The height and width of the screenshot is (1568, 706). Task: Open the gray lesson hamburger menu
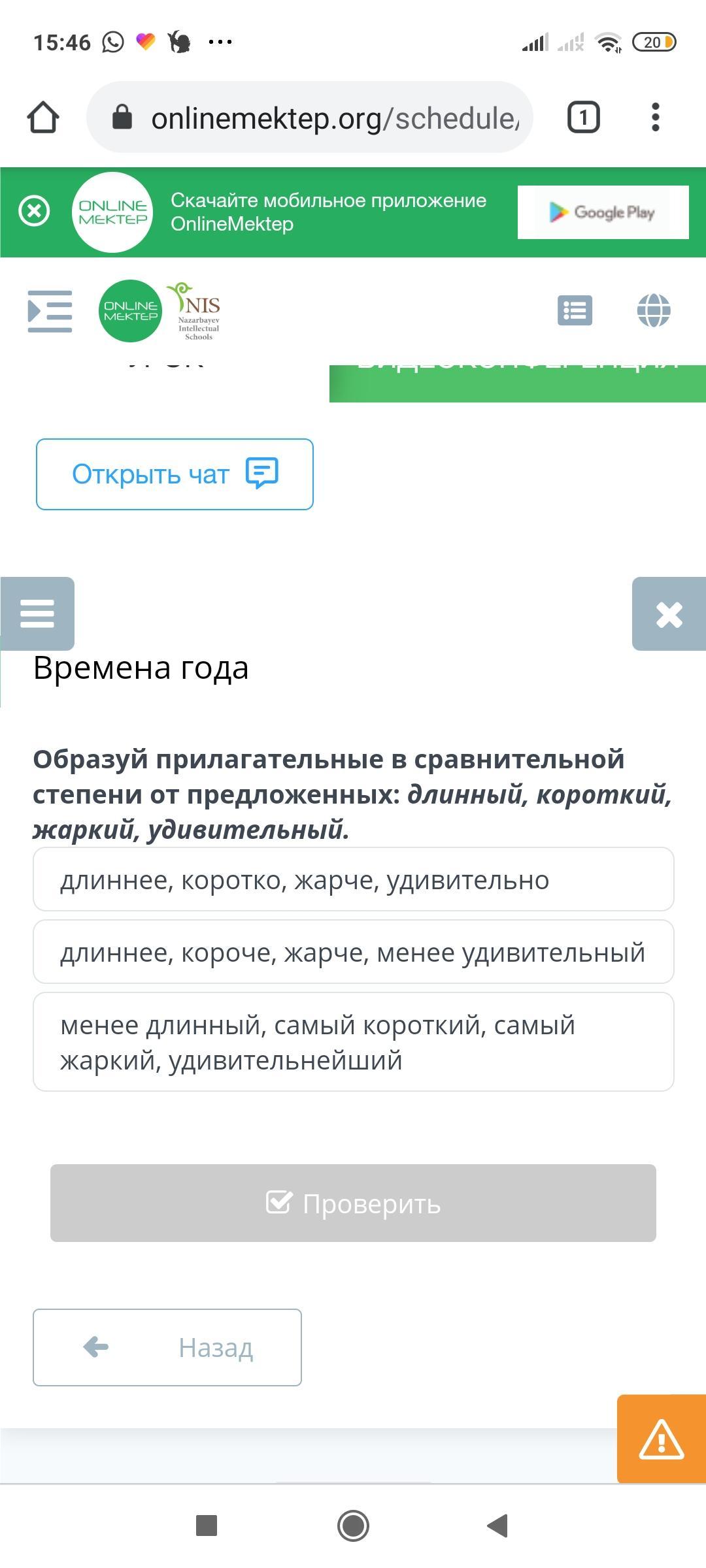37,613
